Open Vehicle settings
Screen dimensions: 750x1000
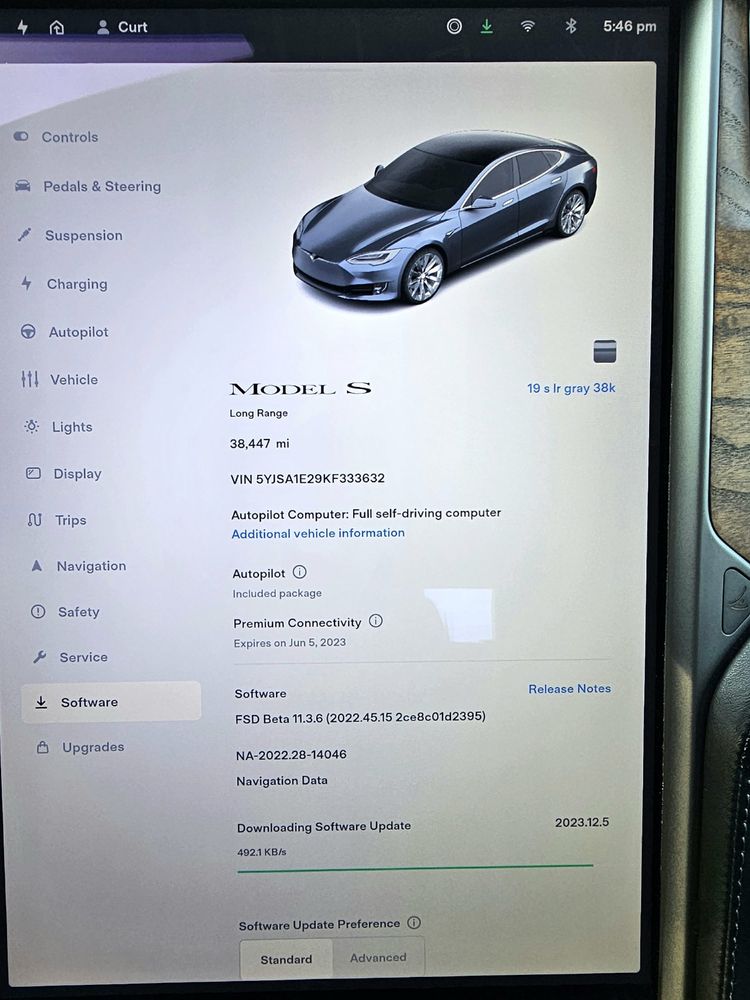coord(73,380)
